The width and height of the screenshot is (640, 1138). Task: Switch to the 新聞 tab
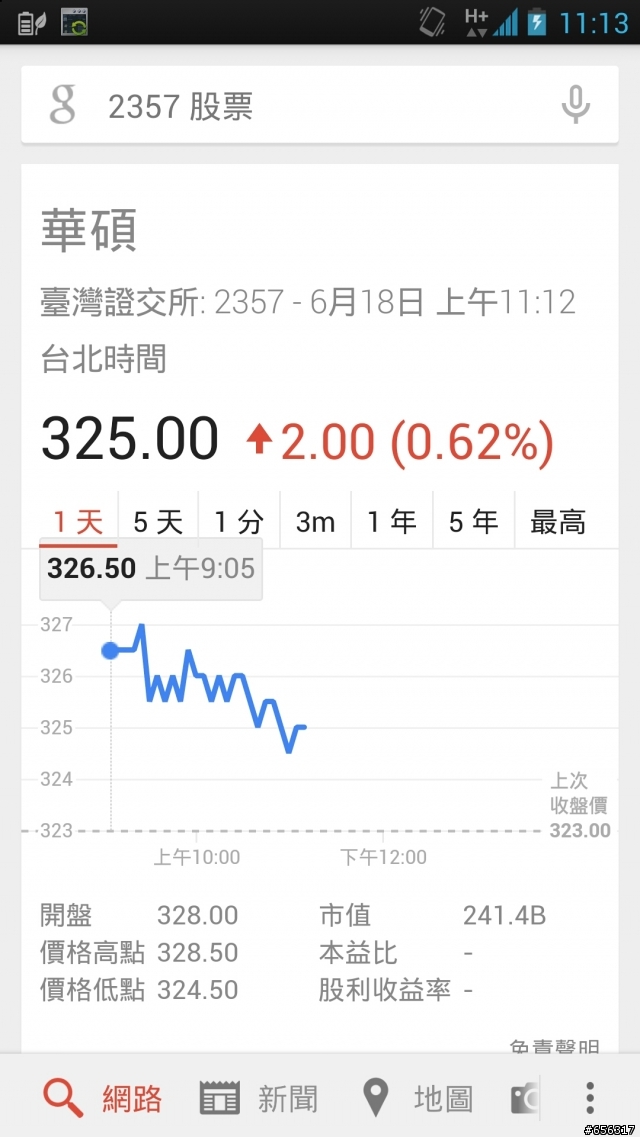click(258, 1098)
